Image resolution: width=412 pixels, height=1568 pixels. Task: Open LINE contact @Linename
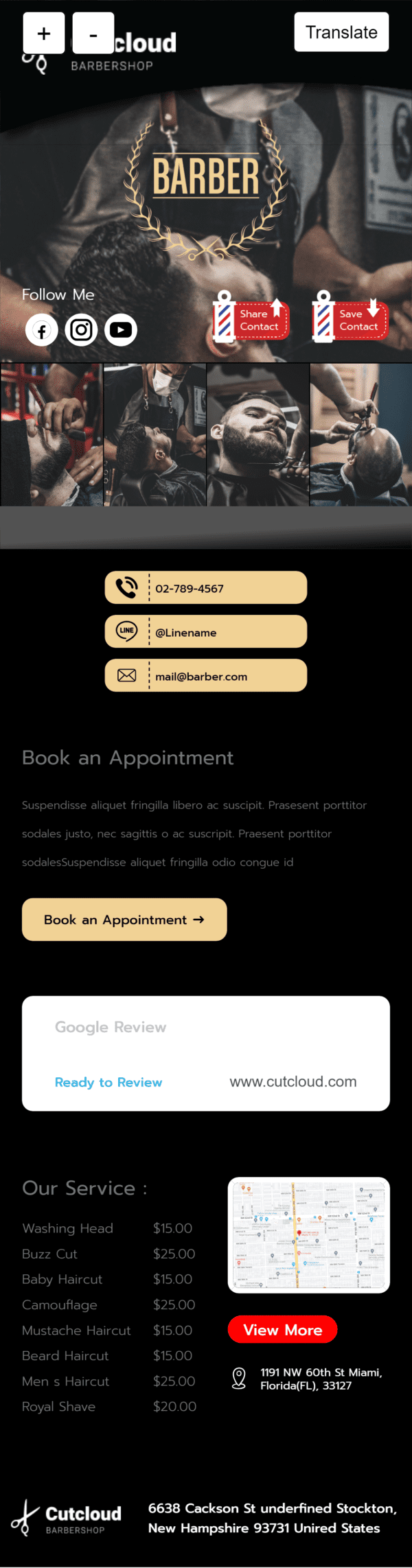(x=205, y=632)
